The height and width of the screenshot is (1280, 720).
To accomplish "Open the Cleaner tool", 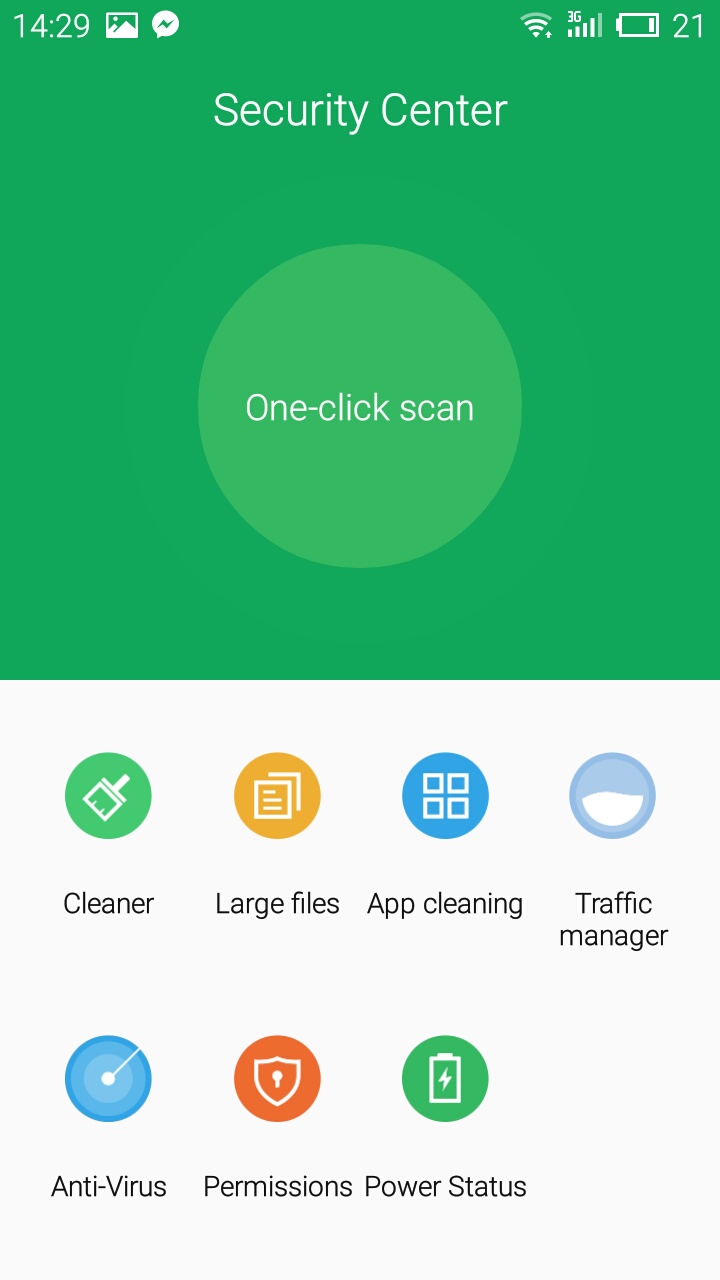I will pyautogui.click(x=108, y=796).
